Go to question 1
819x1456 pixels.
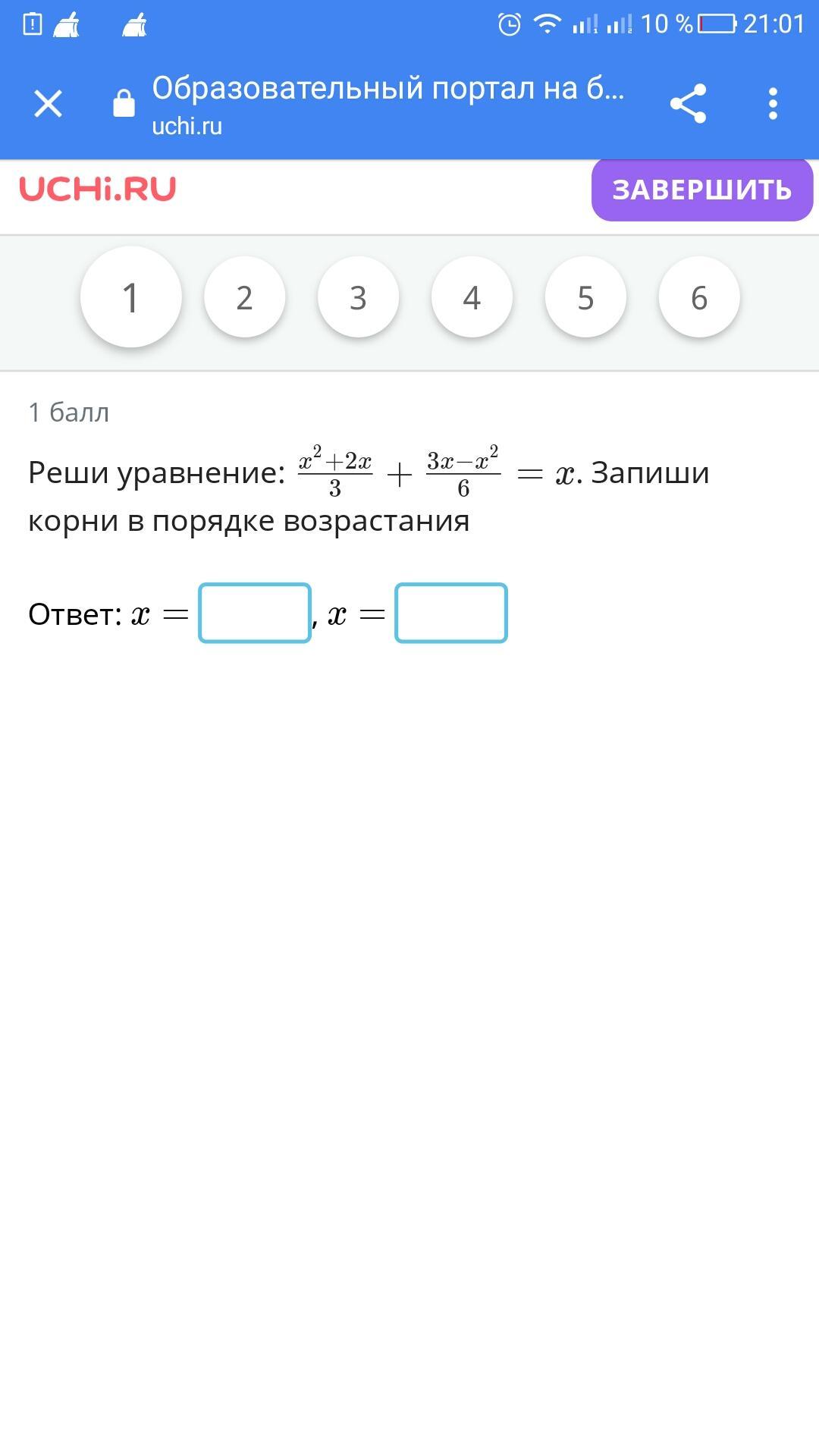(x=130, y=297)
